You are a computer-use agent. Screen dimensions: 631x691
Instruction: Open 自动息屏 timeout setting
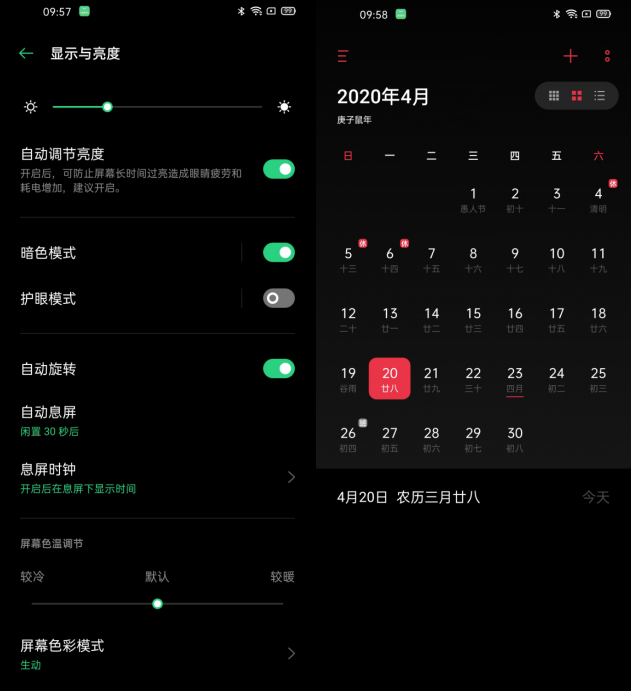(x=150, y=420)
